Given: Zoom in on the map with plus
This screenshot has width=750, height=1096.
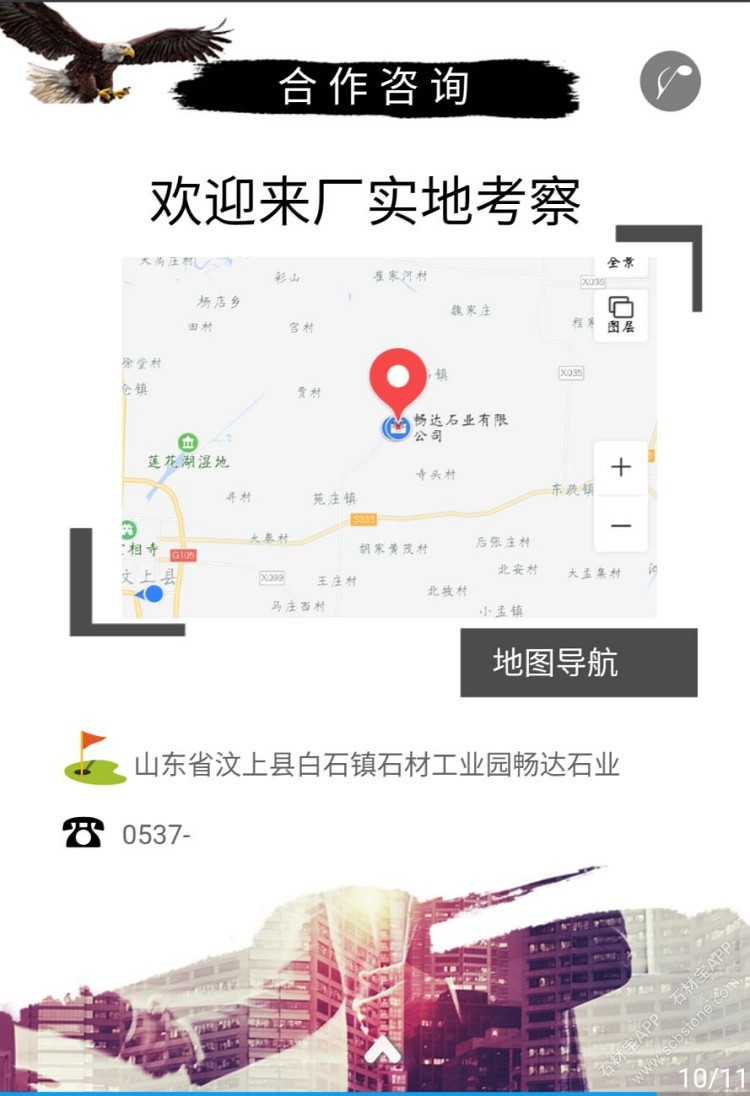Looking at the screenshot, I should pyautogui.click(x=621, y=467).
